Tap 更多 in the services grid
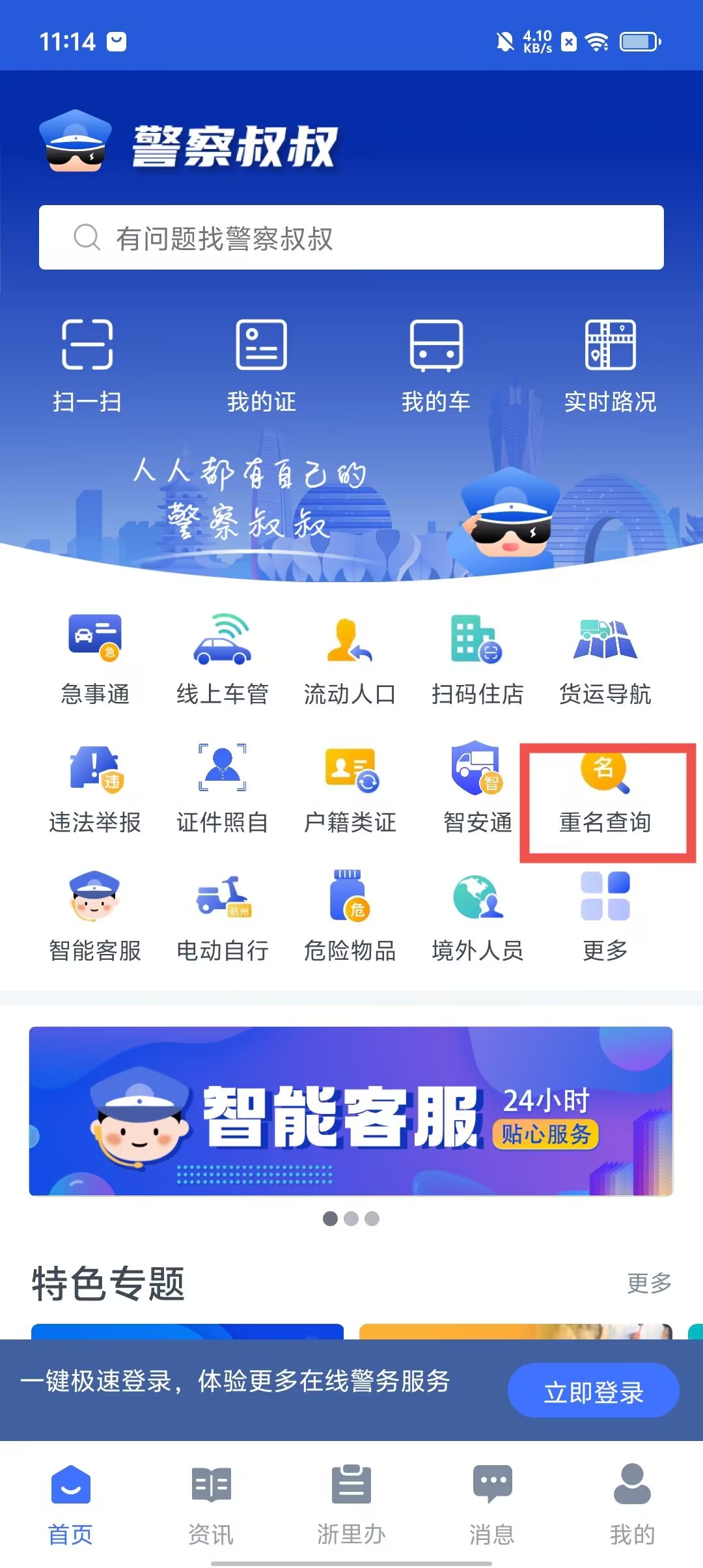The width and height of the screenshot is (703, 1568). [605, 916]
